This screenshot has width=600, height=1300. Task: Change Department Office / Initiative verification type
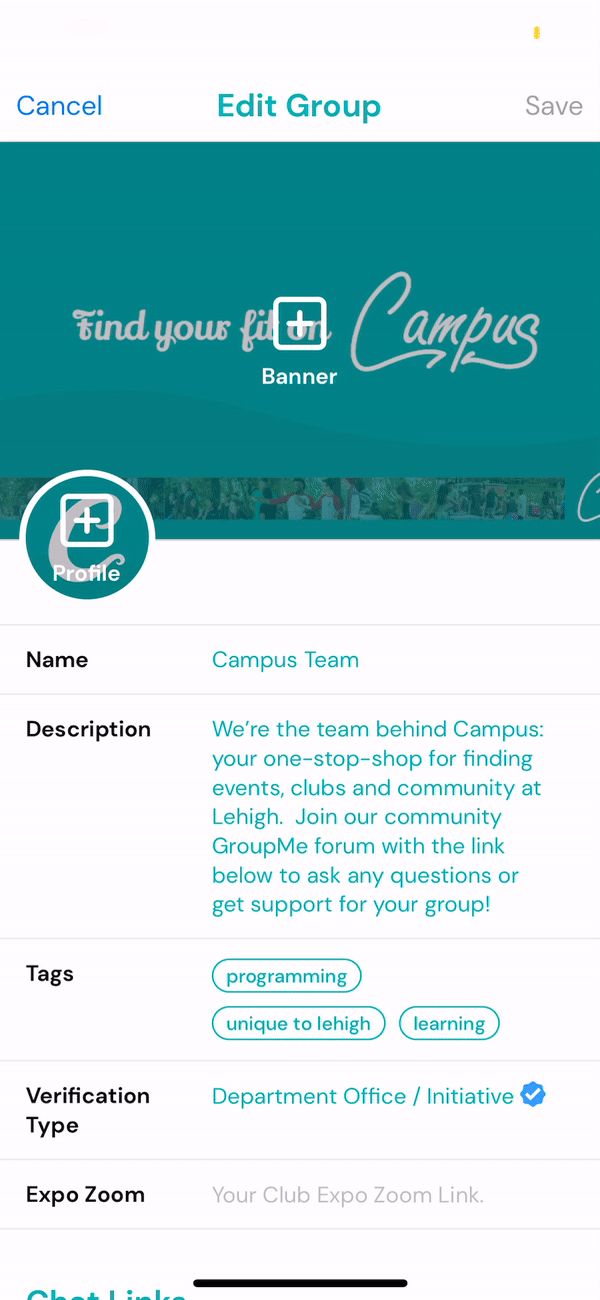click(363, 1096)
